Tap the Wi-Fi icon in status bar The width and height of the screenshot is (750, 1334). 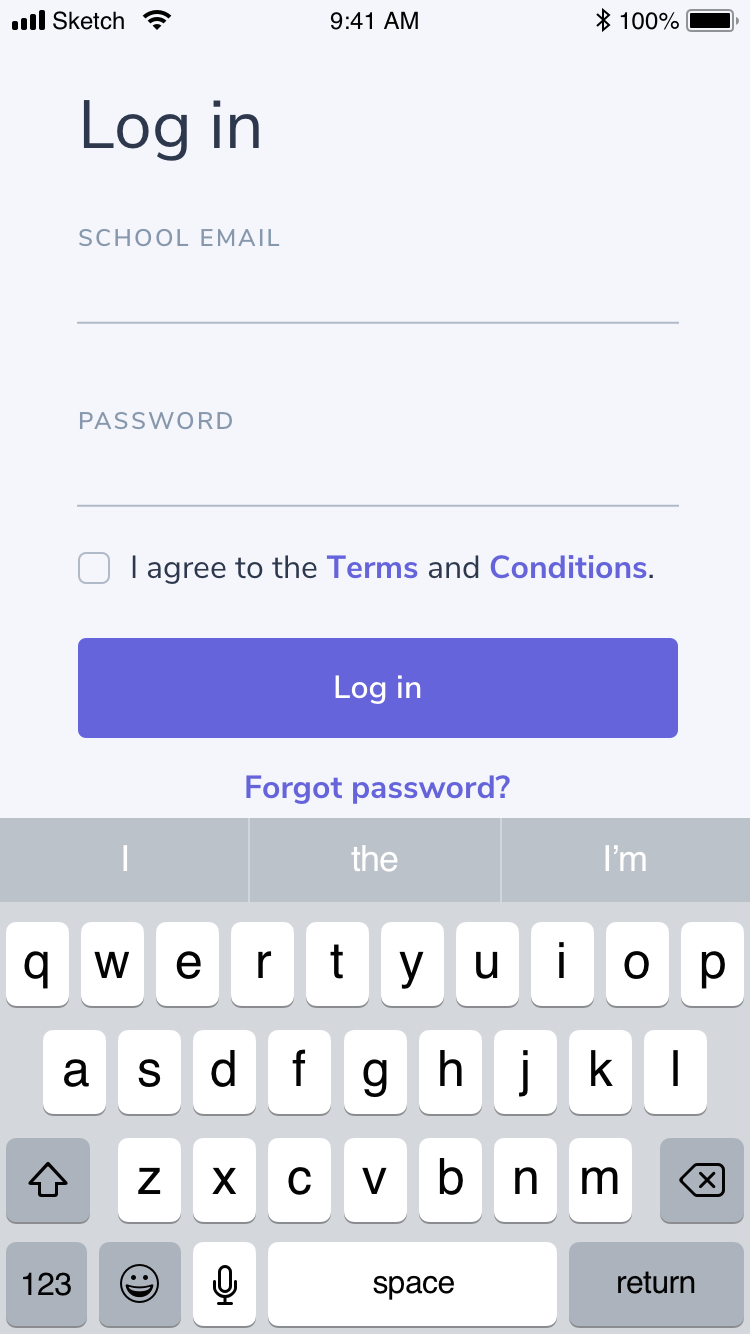click(155, 19)
